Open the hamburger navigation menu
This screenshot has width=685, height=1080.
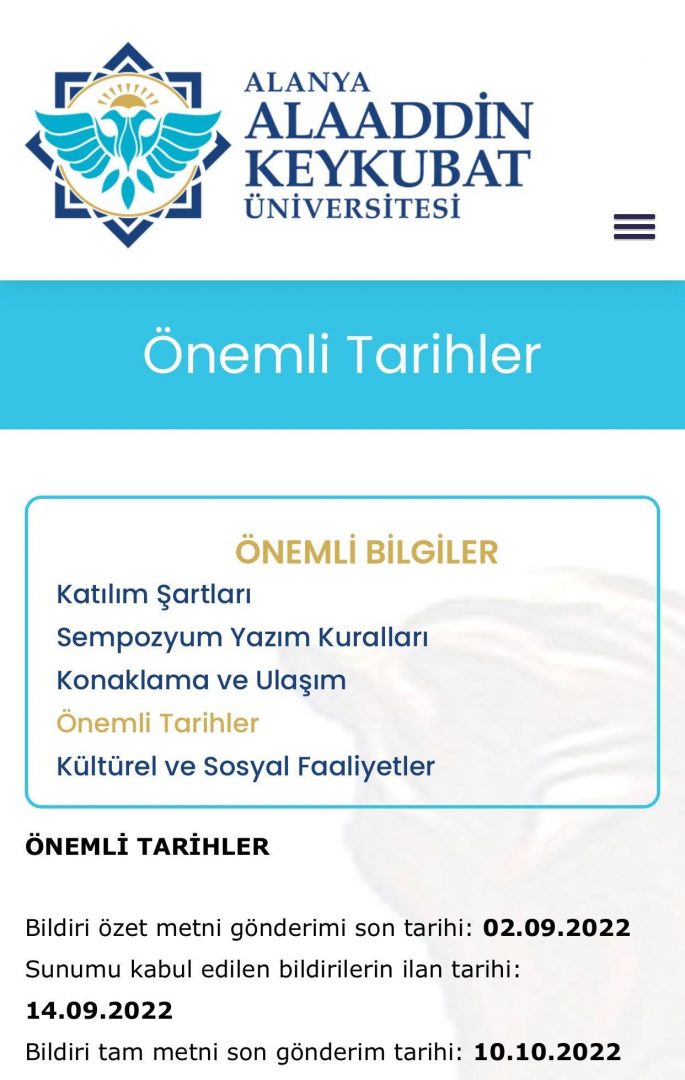(x=634, y=228)
